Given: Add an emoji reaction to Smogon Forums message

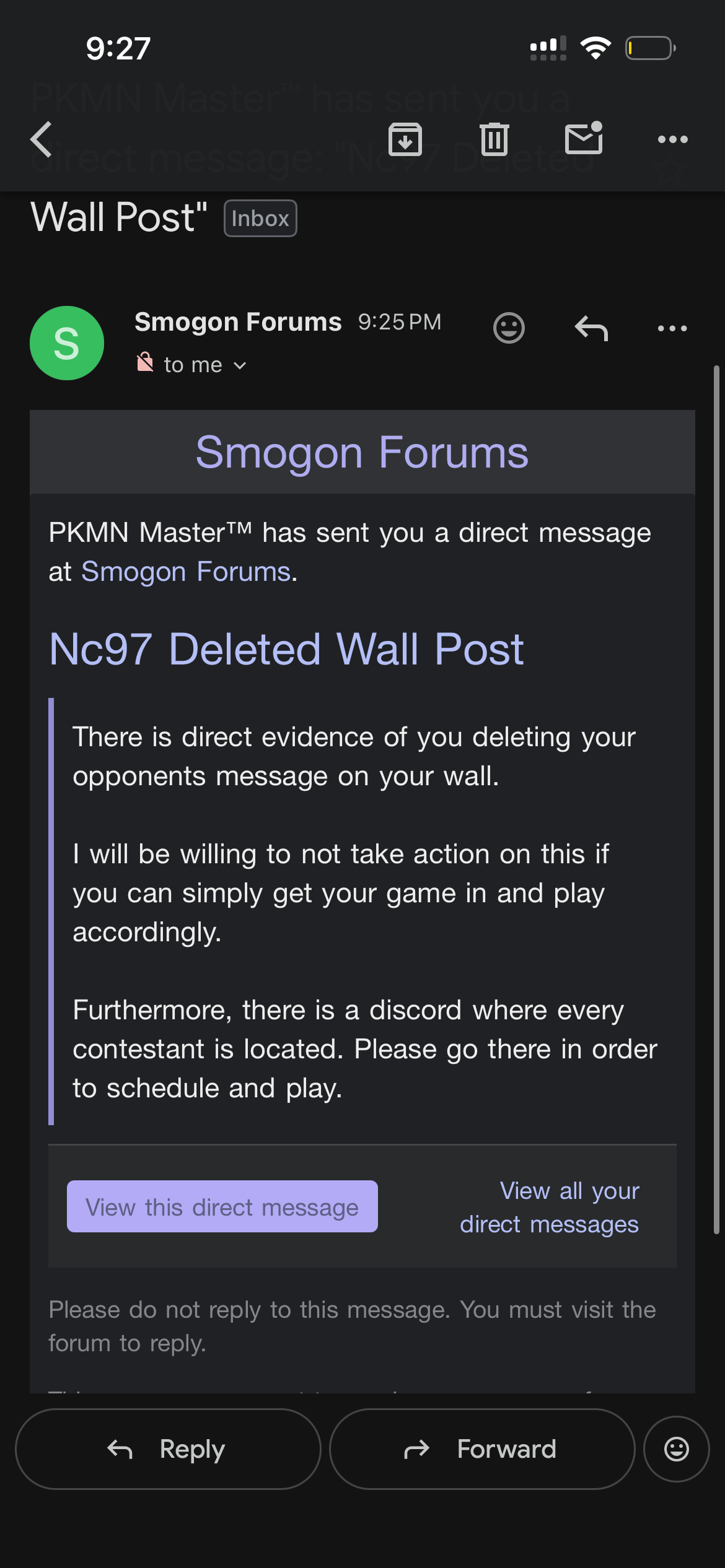Looking at the screenshot, I should (x=509, y=328).
